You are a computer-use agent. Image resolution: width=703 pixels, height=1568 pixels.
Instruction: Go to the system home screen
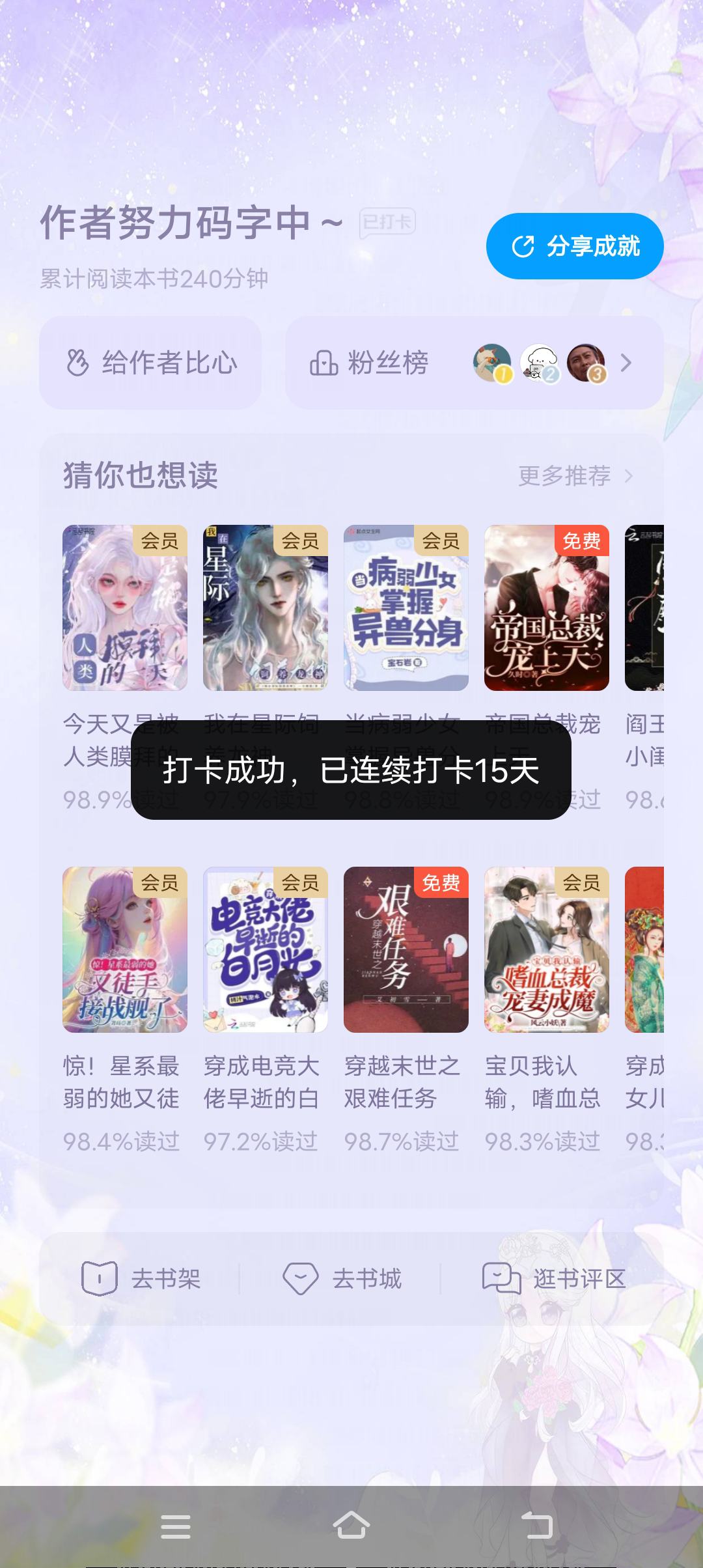pyautogui.click(x=351, y=1526)
